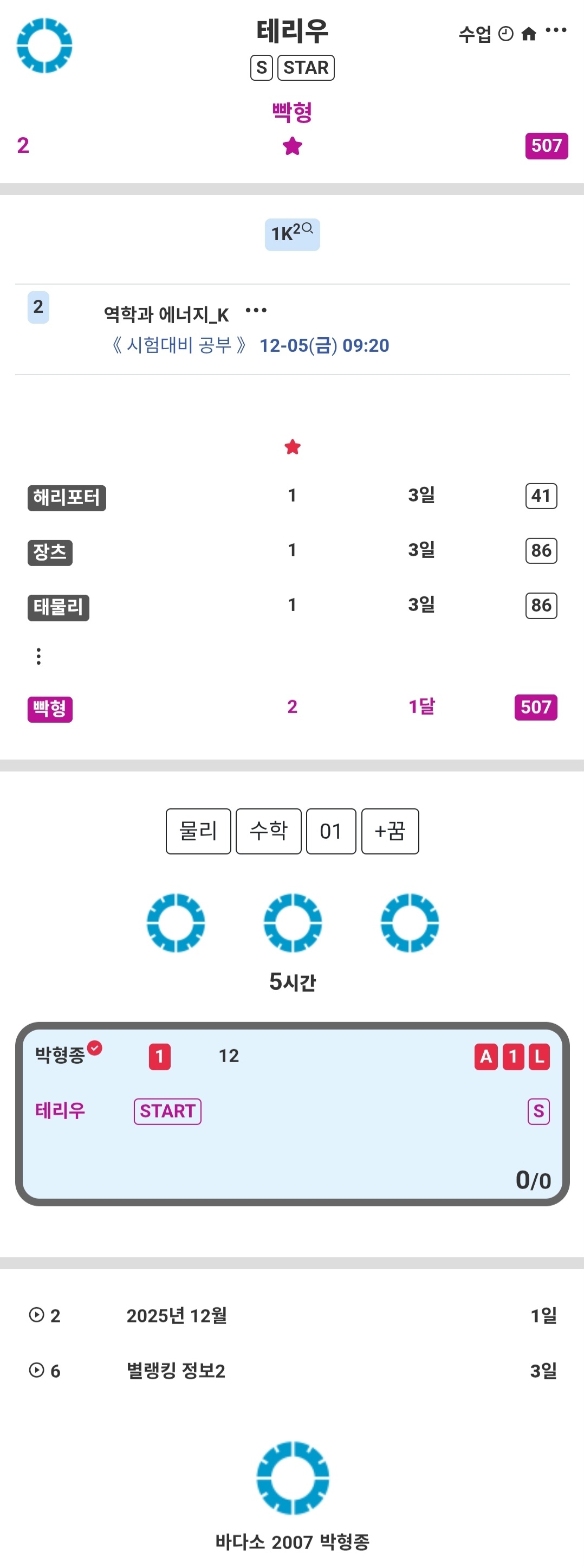This screenshot has height=1568, width=584.
Task: Open 태물리 ranking row
Action: click(292, 606)
